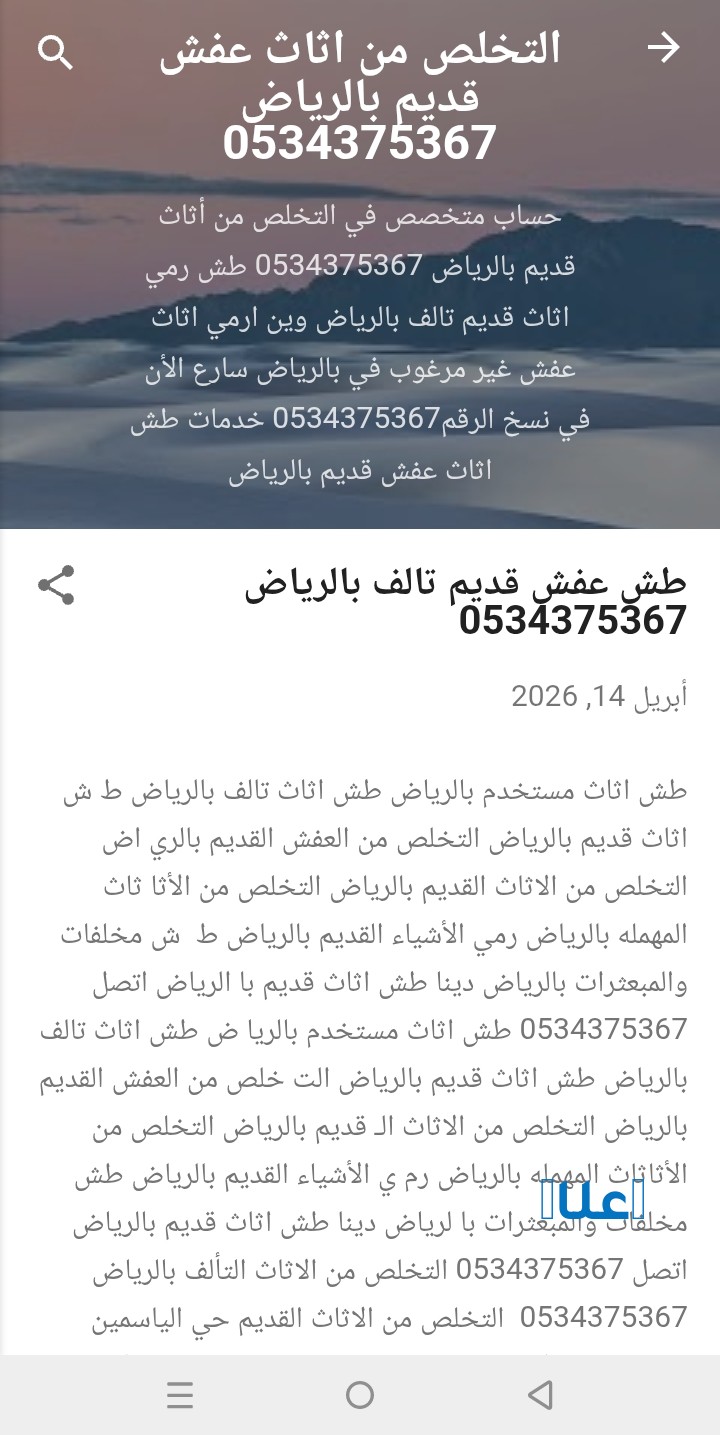Open the recent apps system button
720x1435 pixels.
point(180,1395)
